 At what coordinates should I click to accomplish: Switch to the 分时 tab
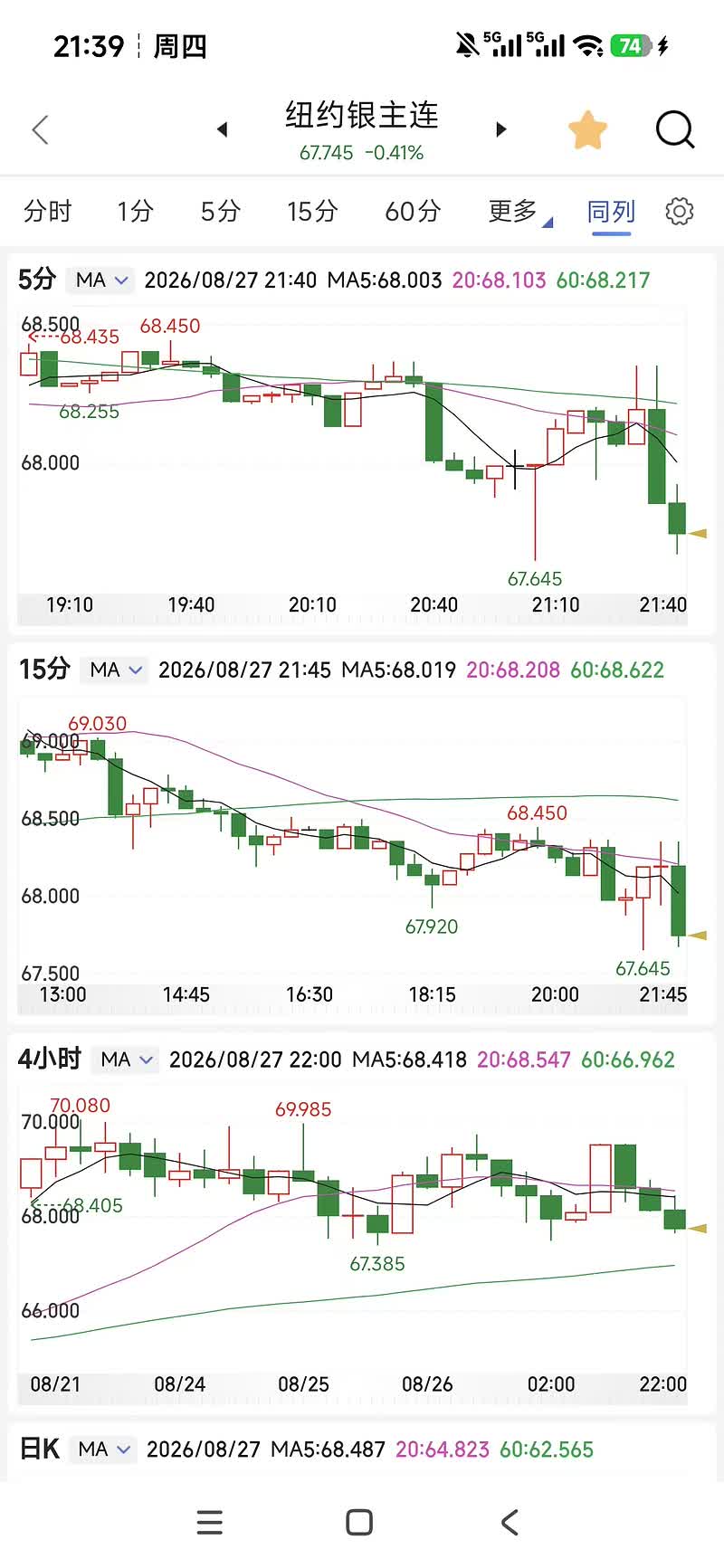click(x=47, y=212)
